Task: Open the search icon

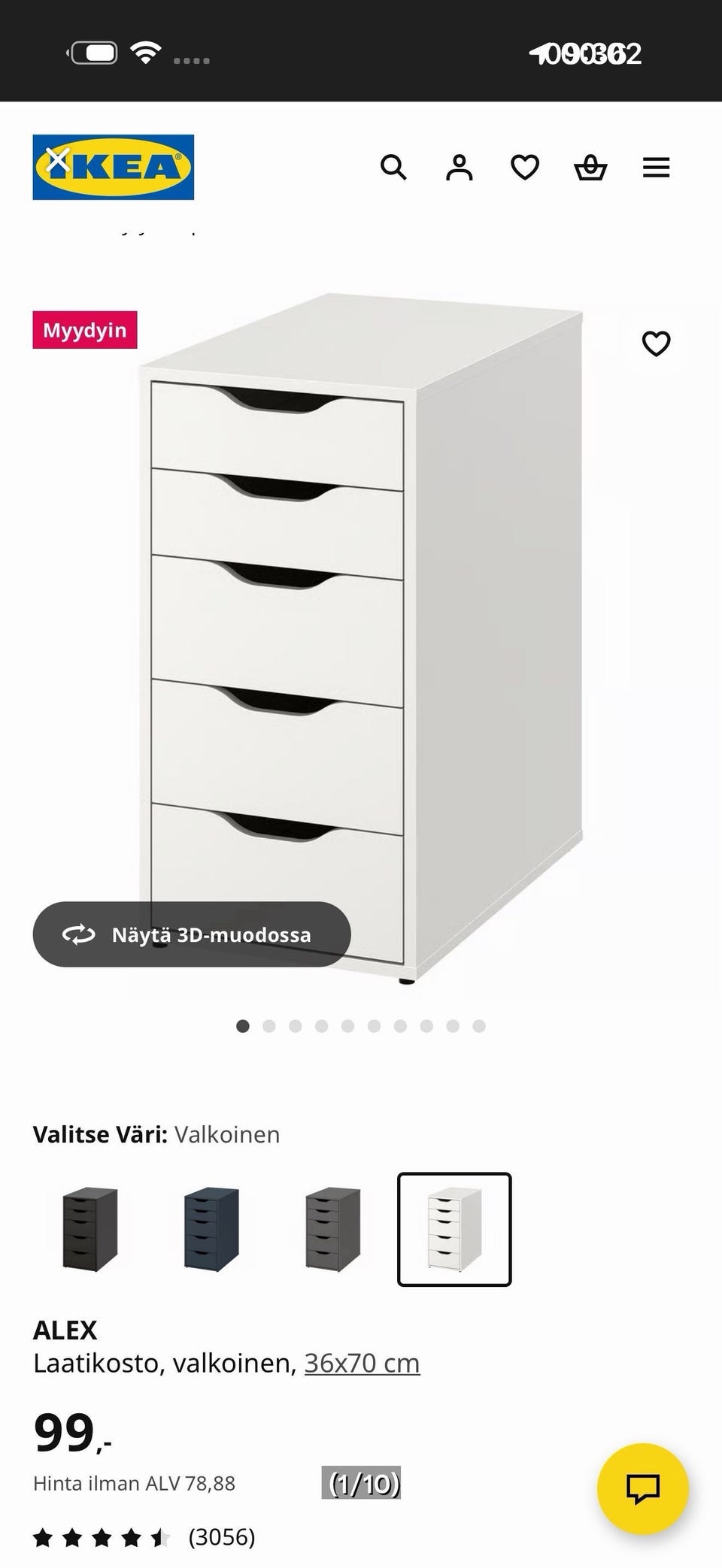Action: (393, 168)
